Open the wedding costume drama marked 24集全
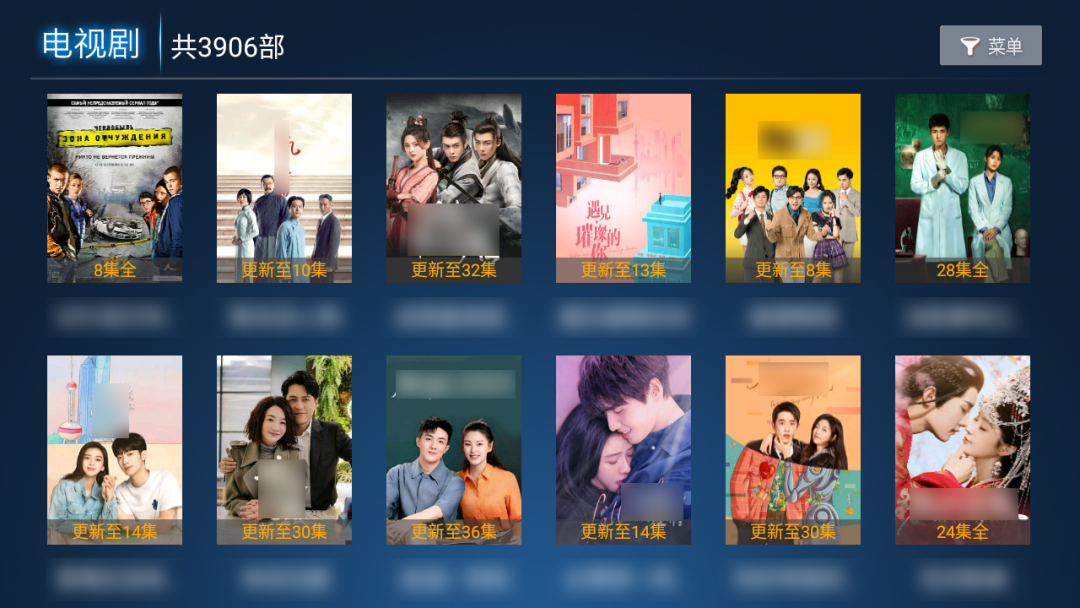 tap(962, 450)
